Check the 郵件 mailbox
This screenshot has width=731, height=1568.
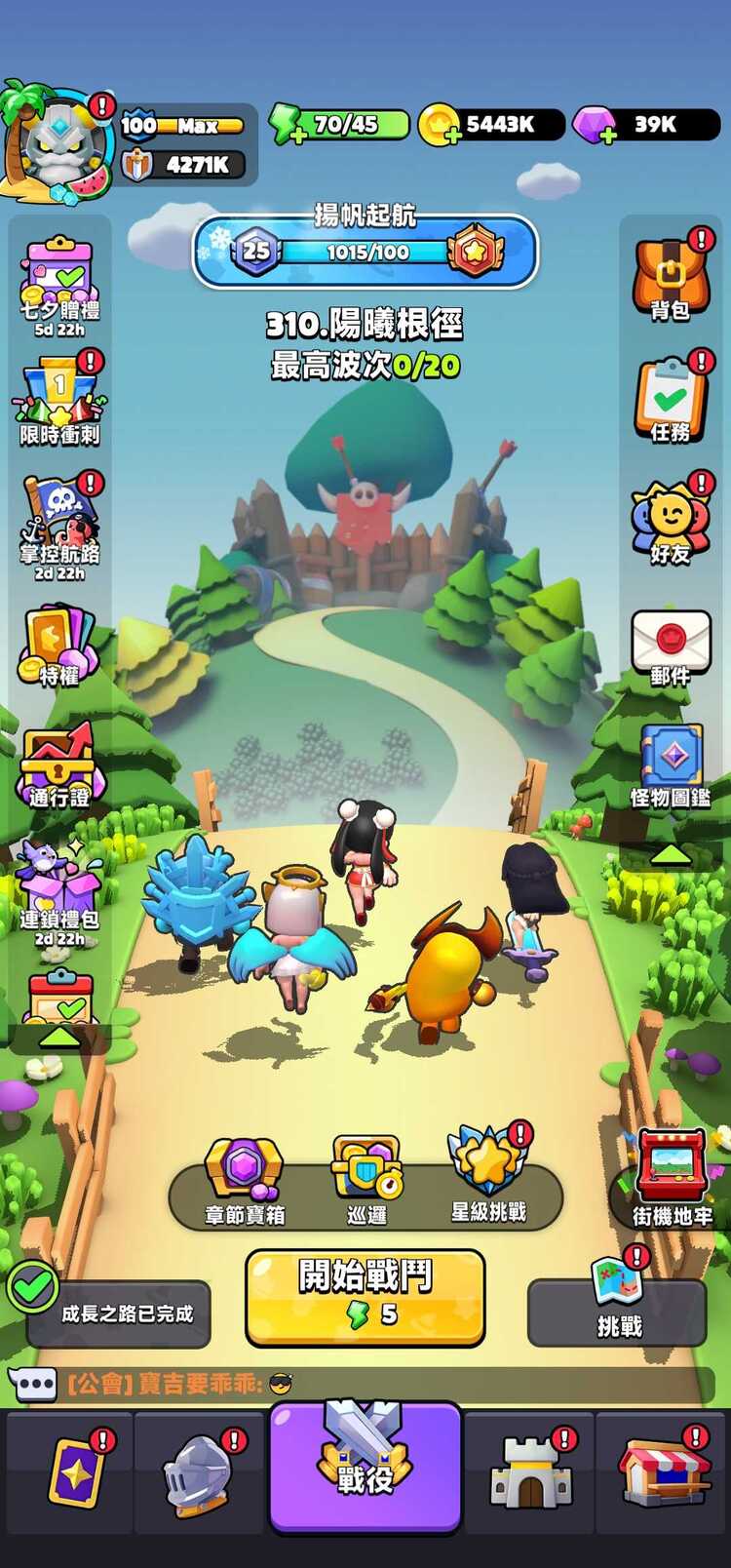[x=671, y=646]
